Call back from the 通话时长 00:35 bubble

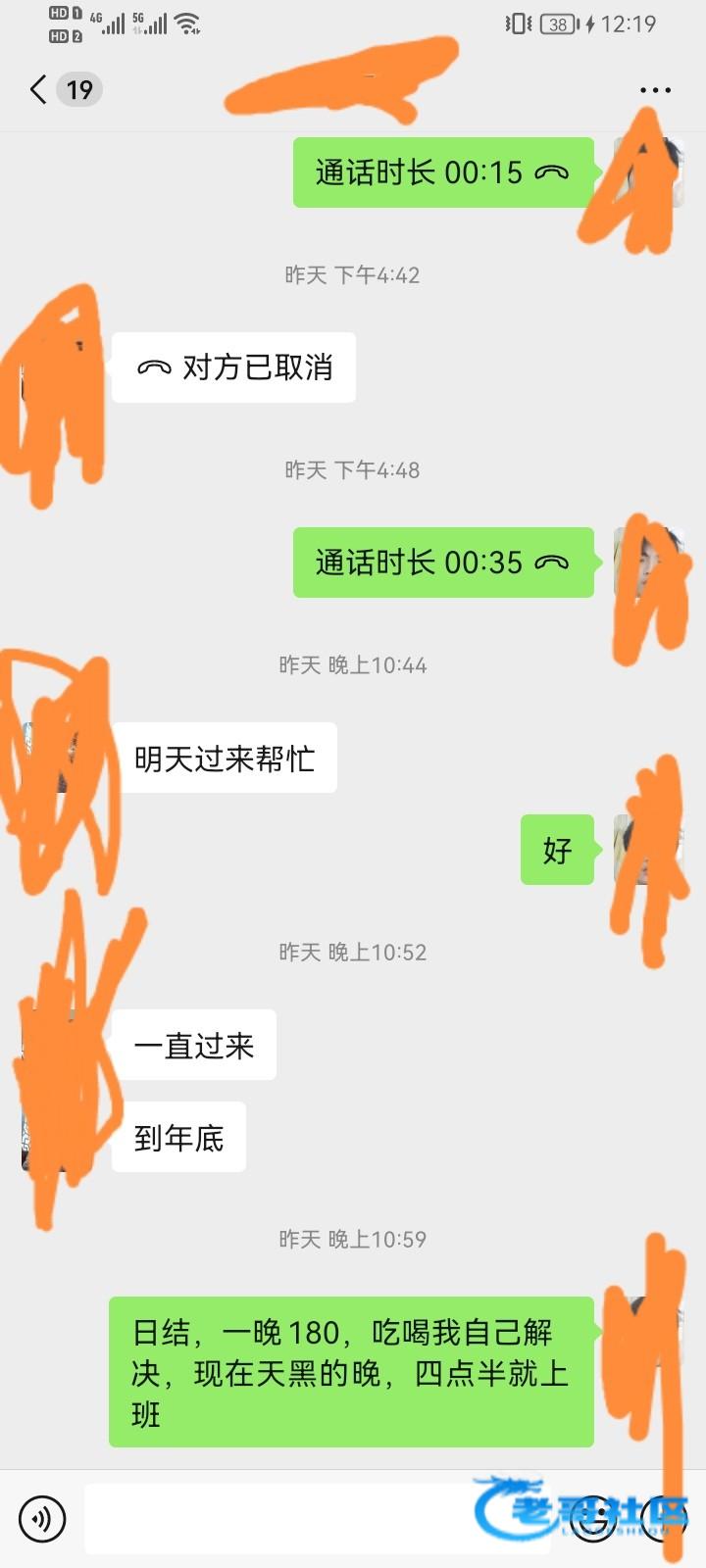443,563
